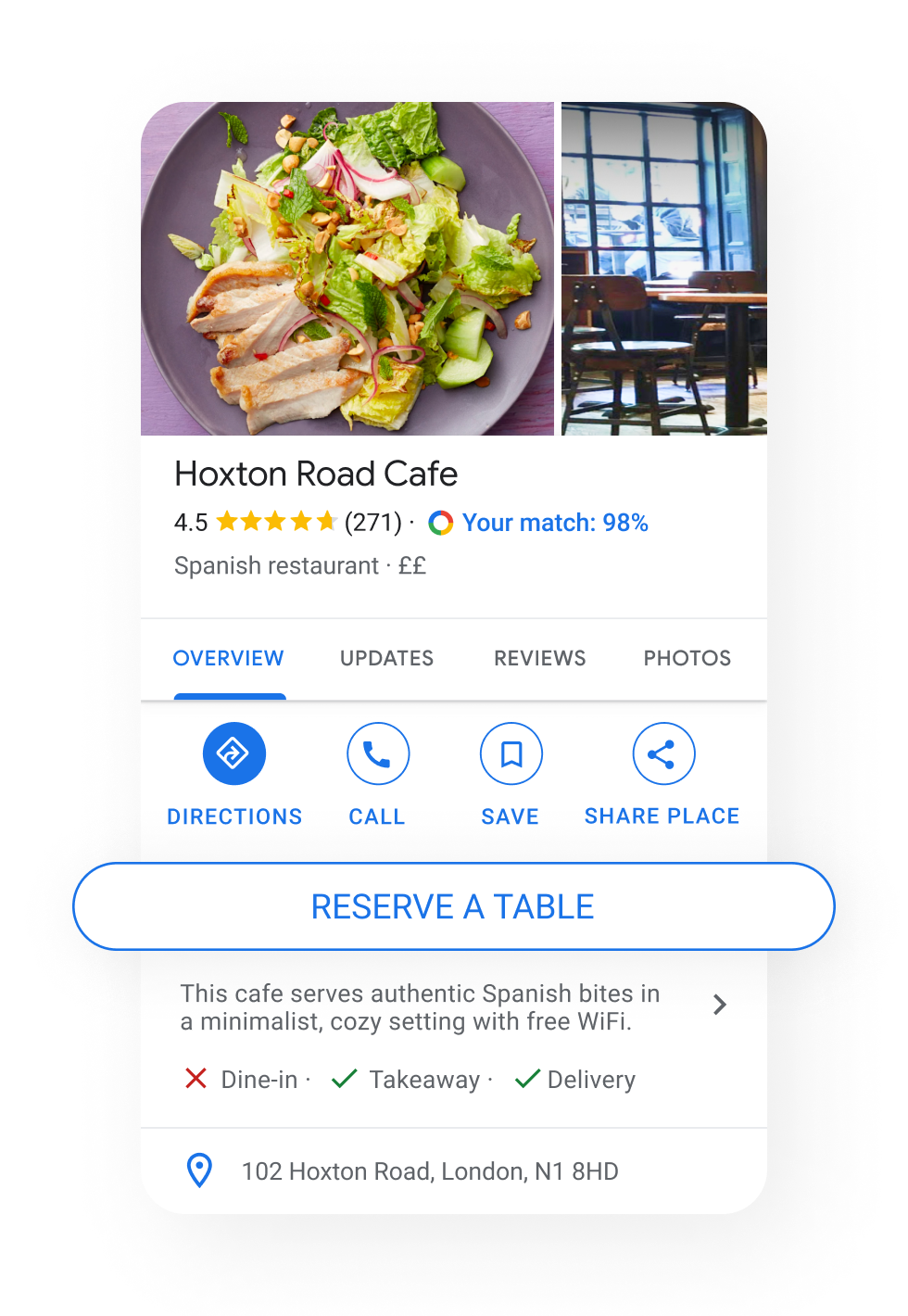Viewport: 908px width, 1316px height.
Task: Select the Overview tab
Action: click(x=229, y=658)
